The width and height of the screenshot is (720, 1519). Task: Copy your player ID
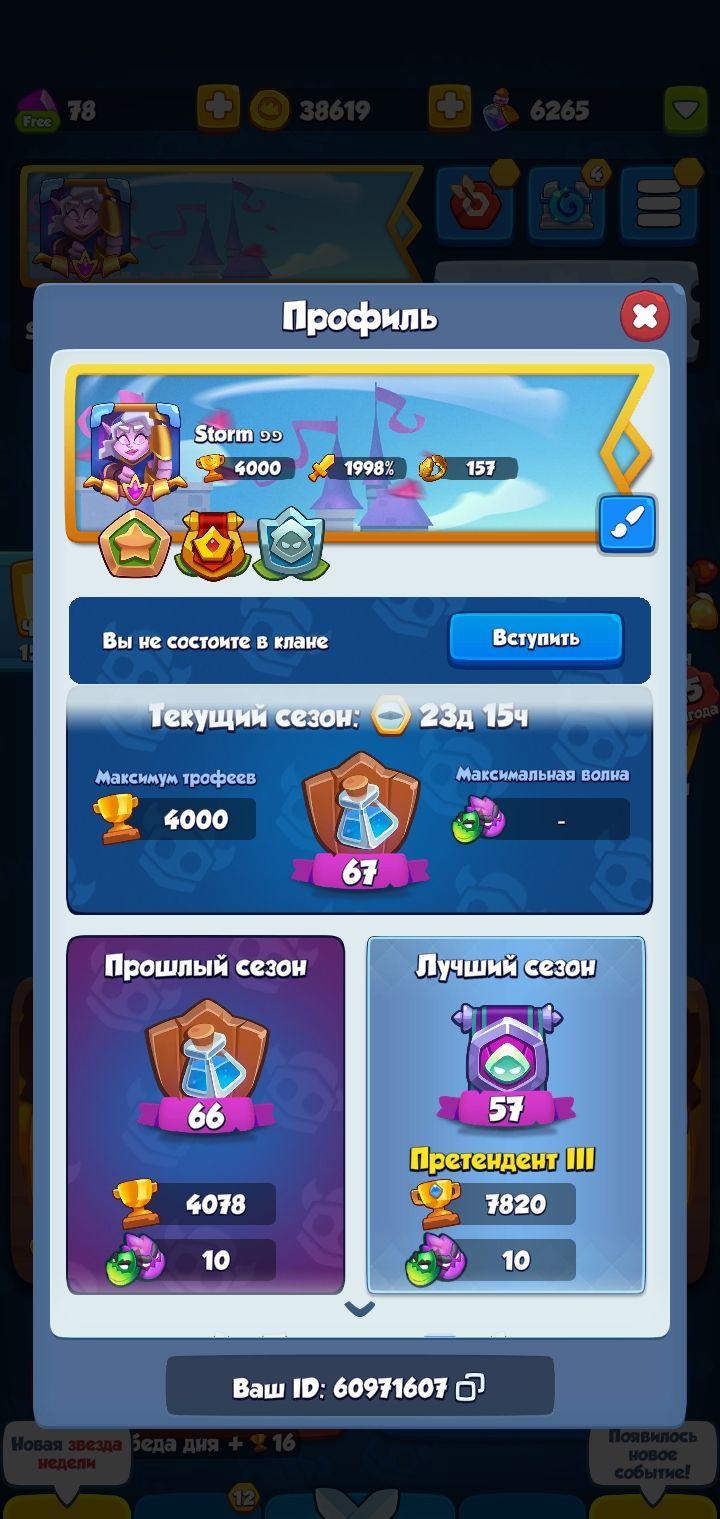470,1387
